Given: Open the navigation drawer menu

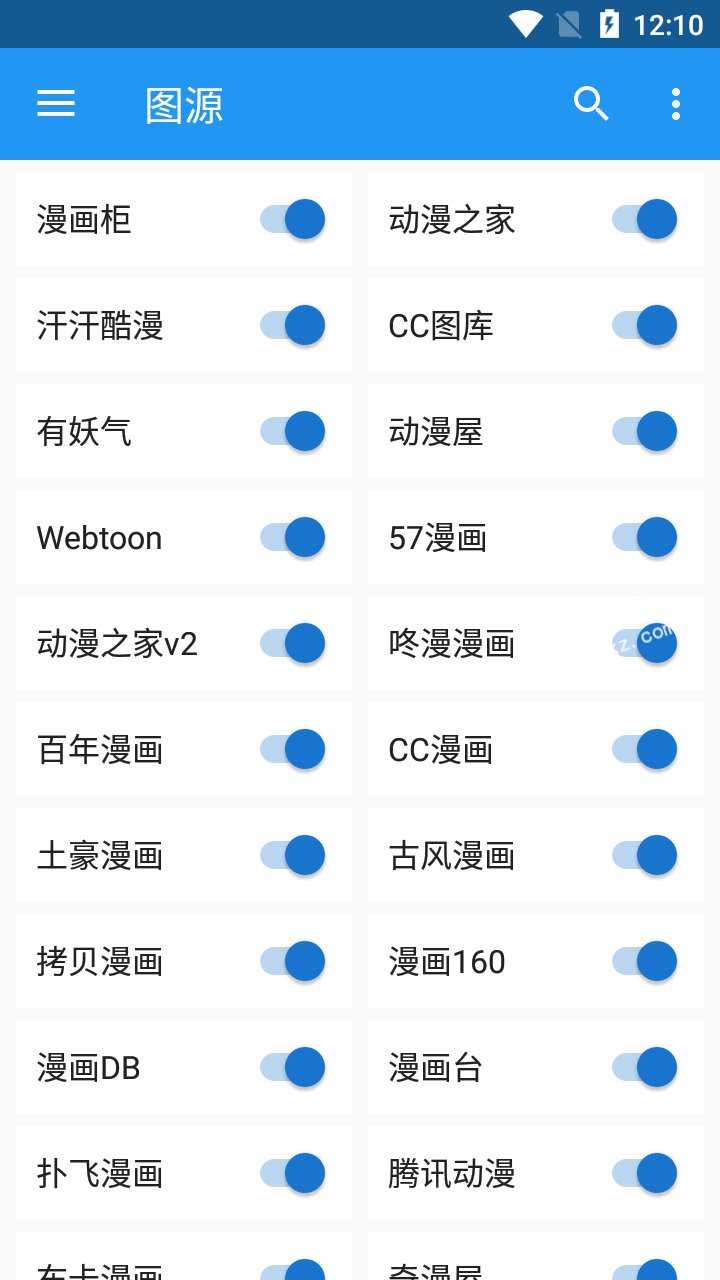Looking at the screenshot, I should (x=56, y=104).
